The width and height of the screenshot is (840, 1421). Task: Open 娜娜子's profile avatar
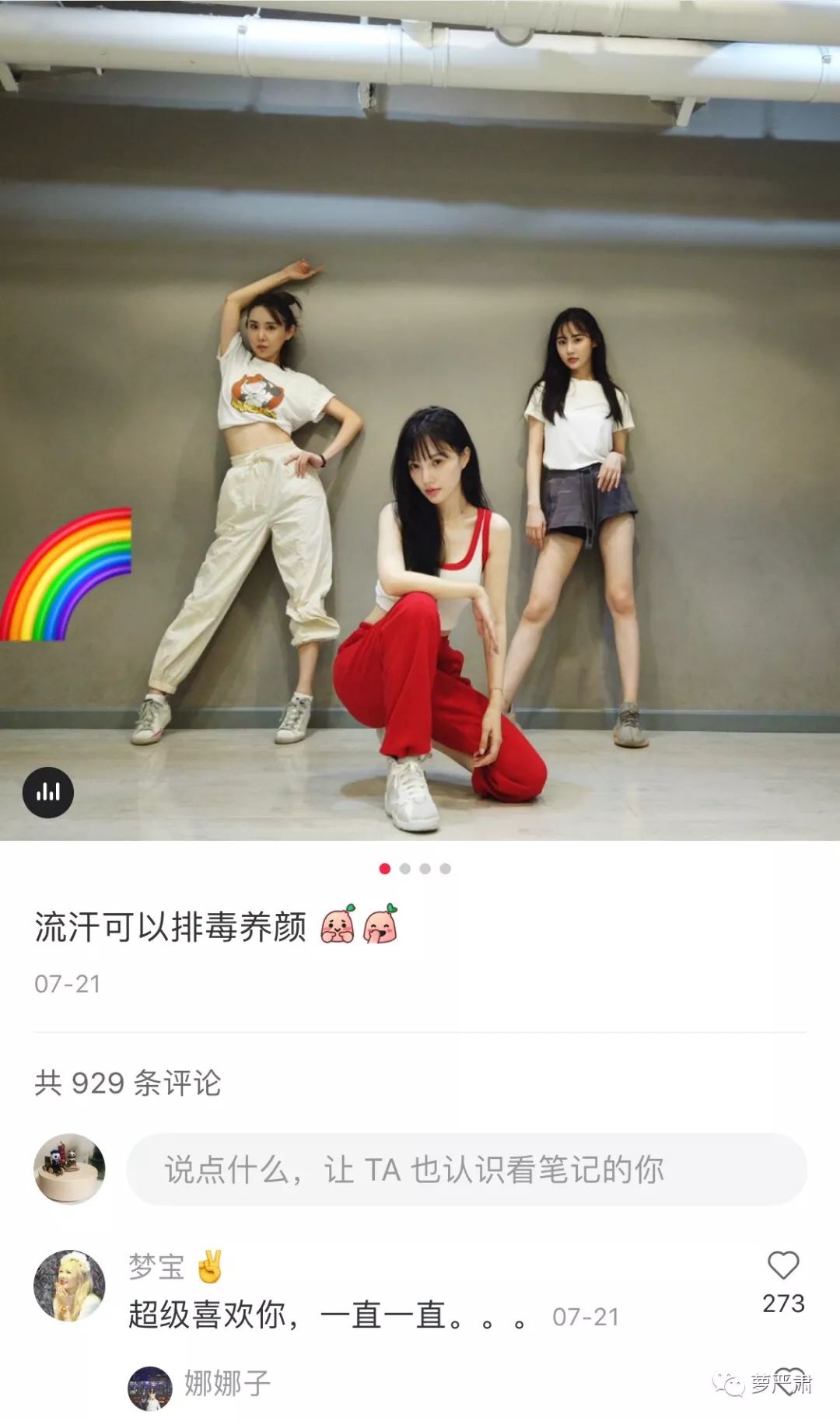point(149,1388)
